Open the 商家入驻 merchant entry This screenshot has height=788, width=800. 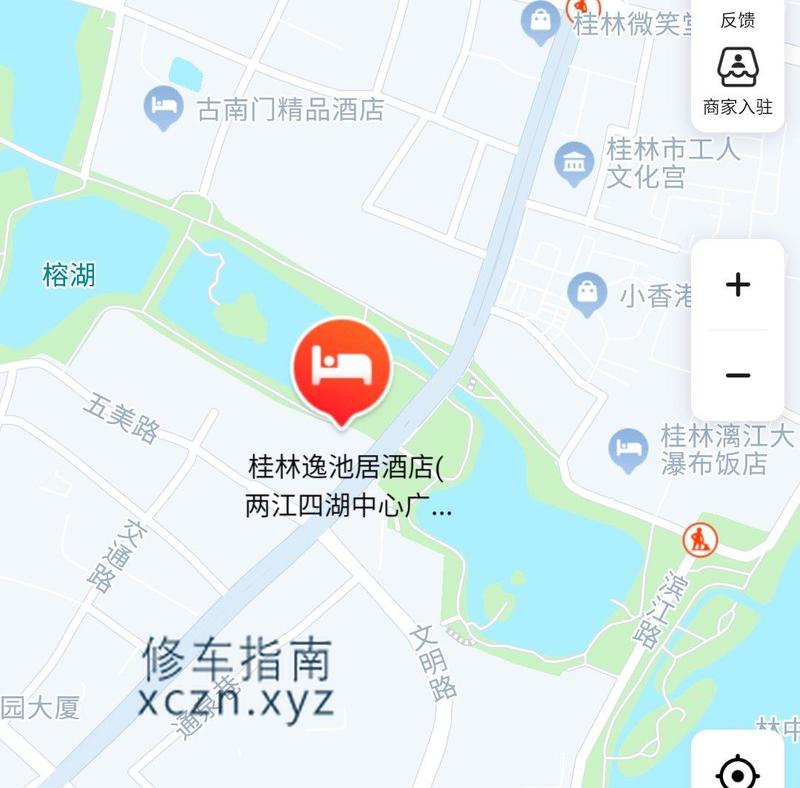coord(738,80)
